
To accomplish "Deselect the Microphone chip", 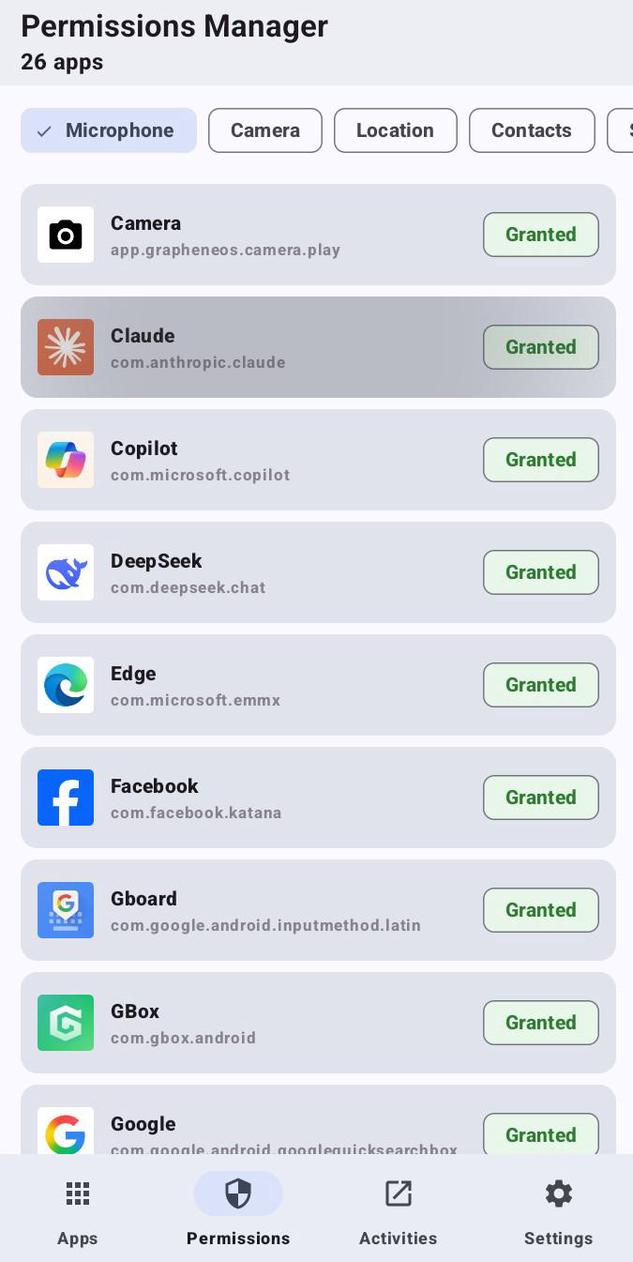I will coord(108,130).
